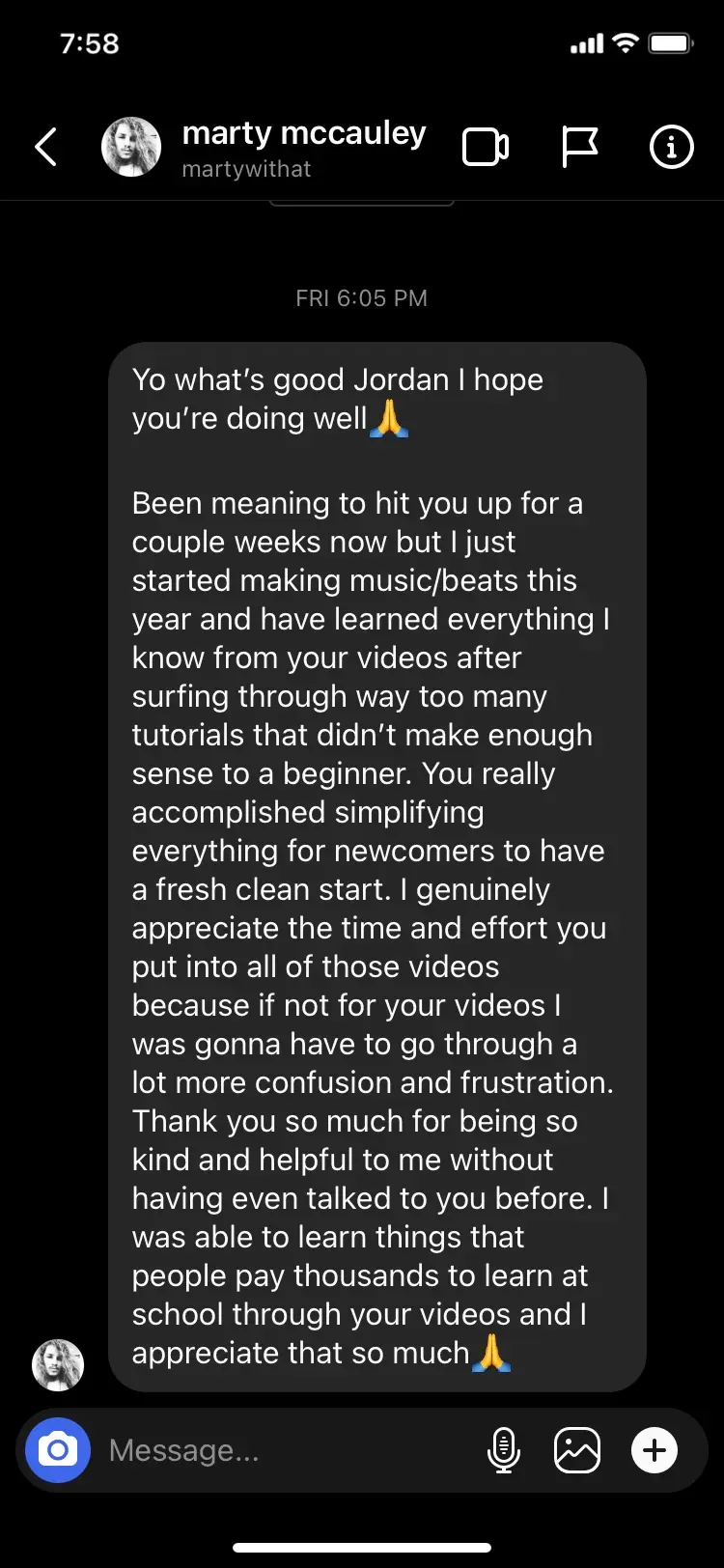
Task: Open conversation details info icon
Action: [671, 148]
